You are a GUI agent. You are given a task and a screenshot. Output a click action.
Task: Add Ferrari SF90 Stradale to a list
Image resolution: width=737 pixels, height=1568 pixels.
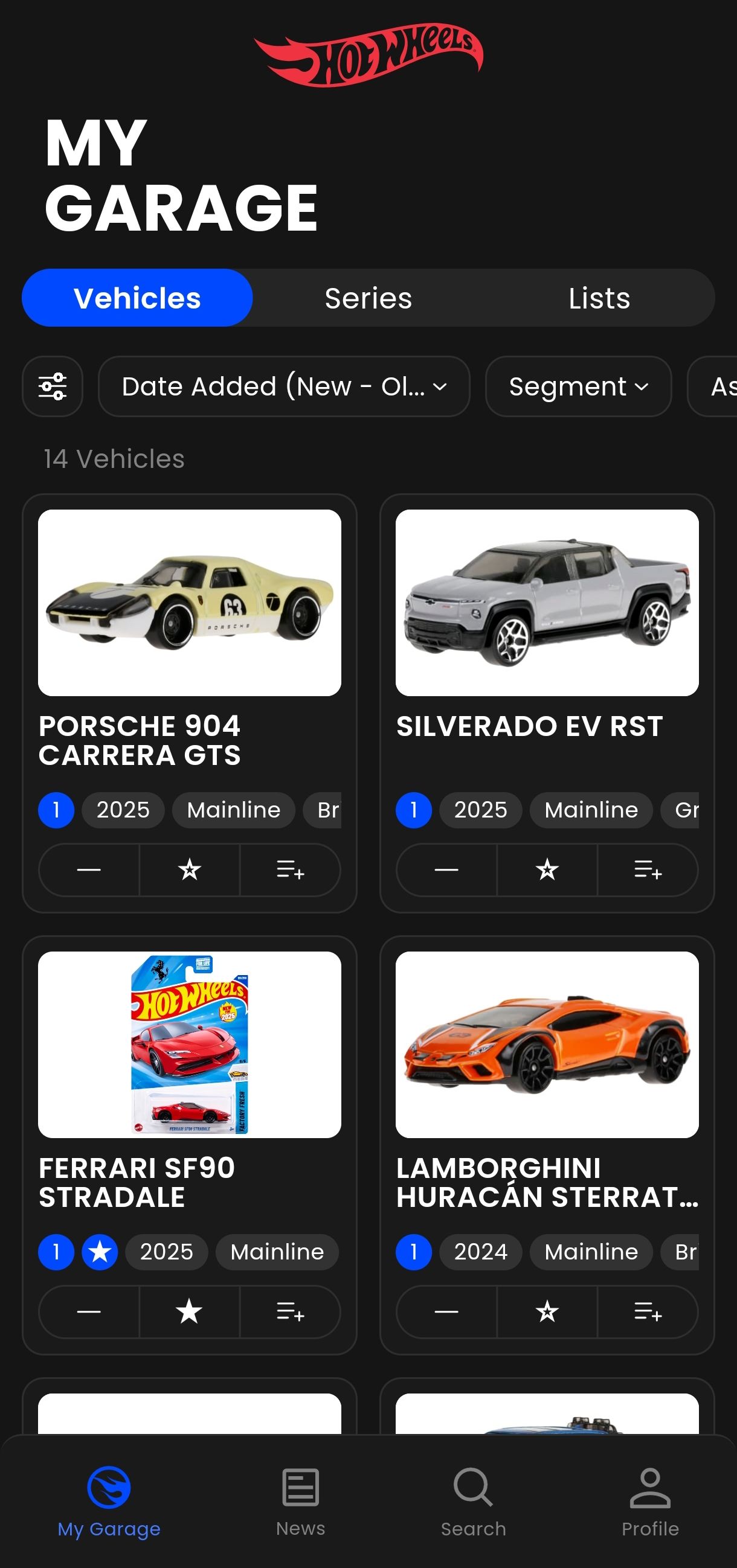tap(290, 1312)
